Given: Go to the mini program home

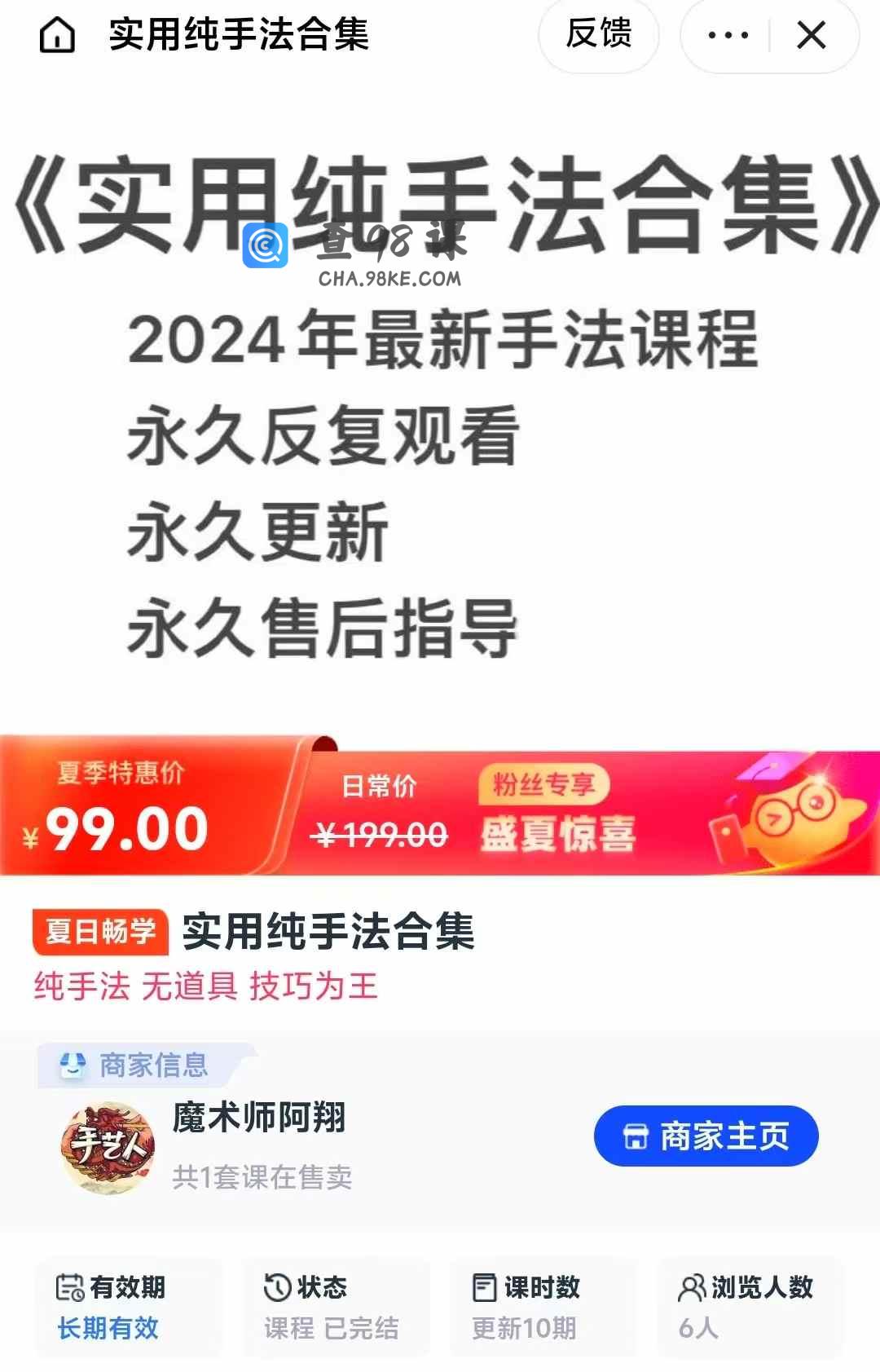Looking at the screenshot, I should tap(57, 35).
